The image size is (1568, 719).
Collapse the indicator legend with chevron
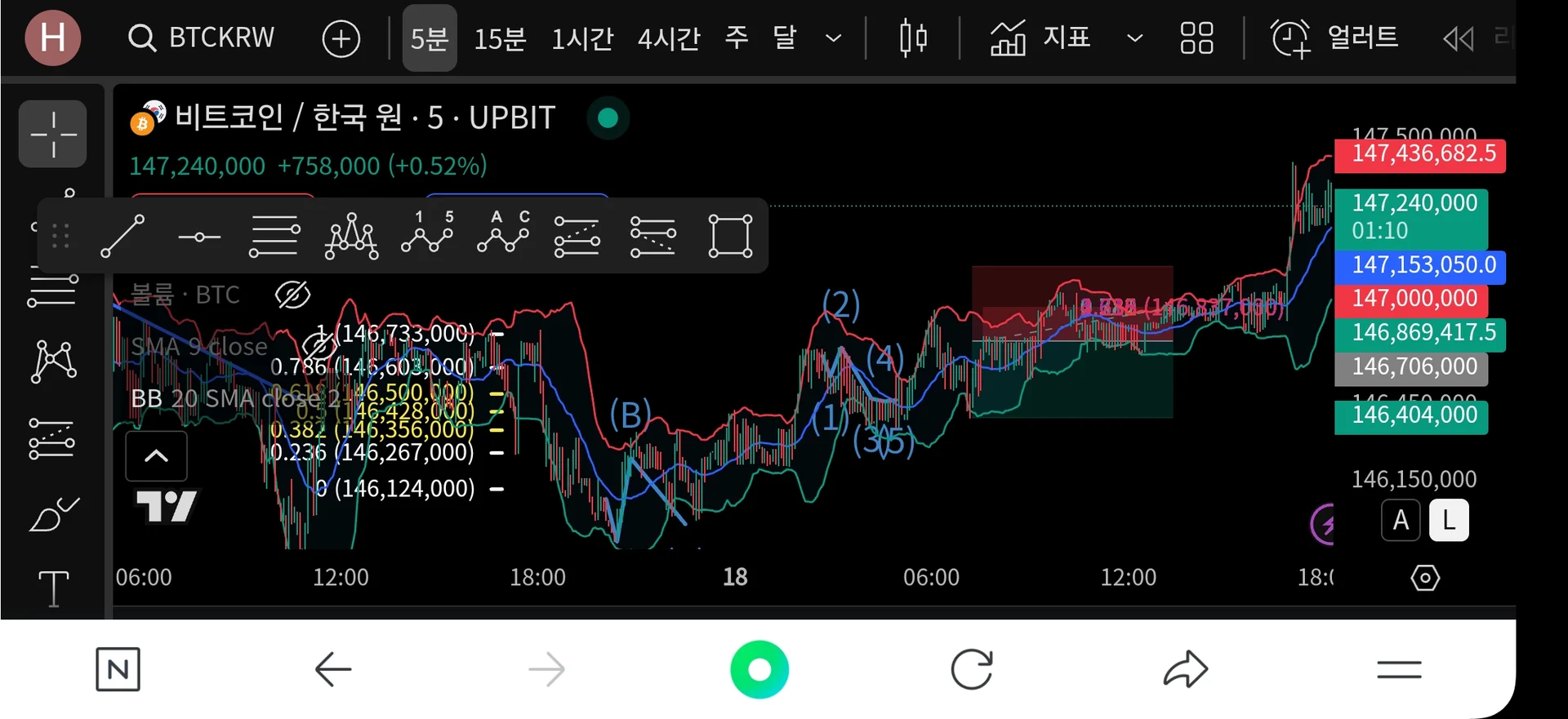(x=156, y=456)
